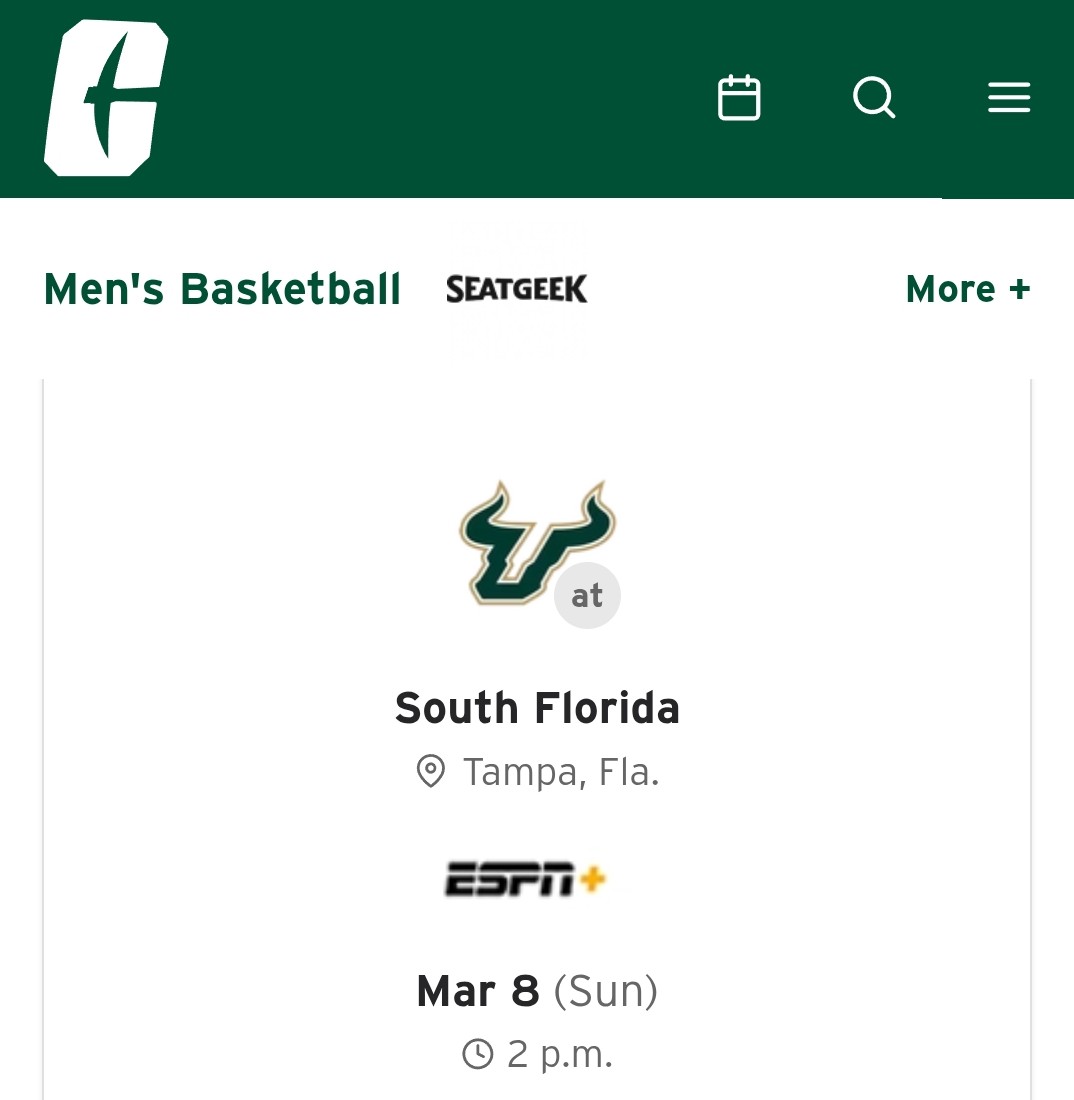Screen dimensions: 1074x1100
Task: Open the Men's Basketball page link
Action: tap(222, 289)
